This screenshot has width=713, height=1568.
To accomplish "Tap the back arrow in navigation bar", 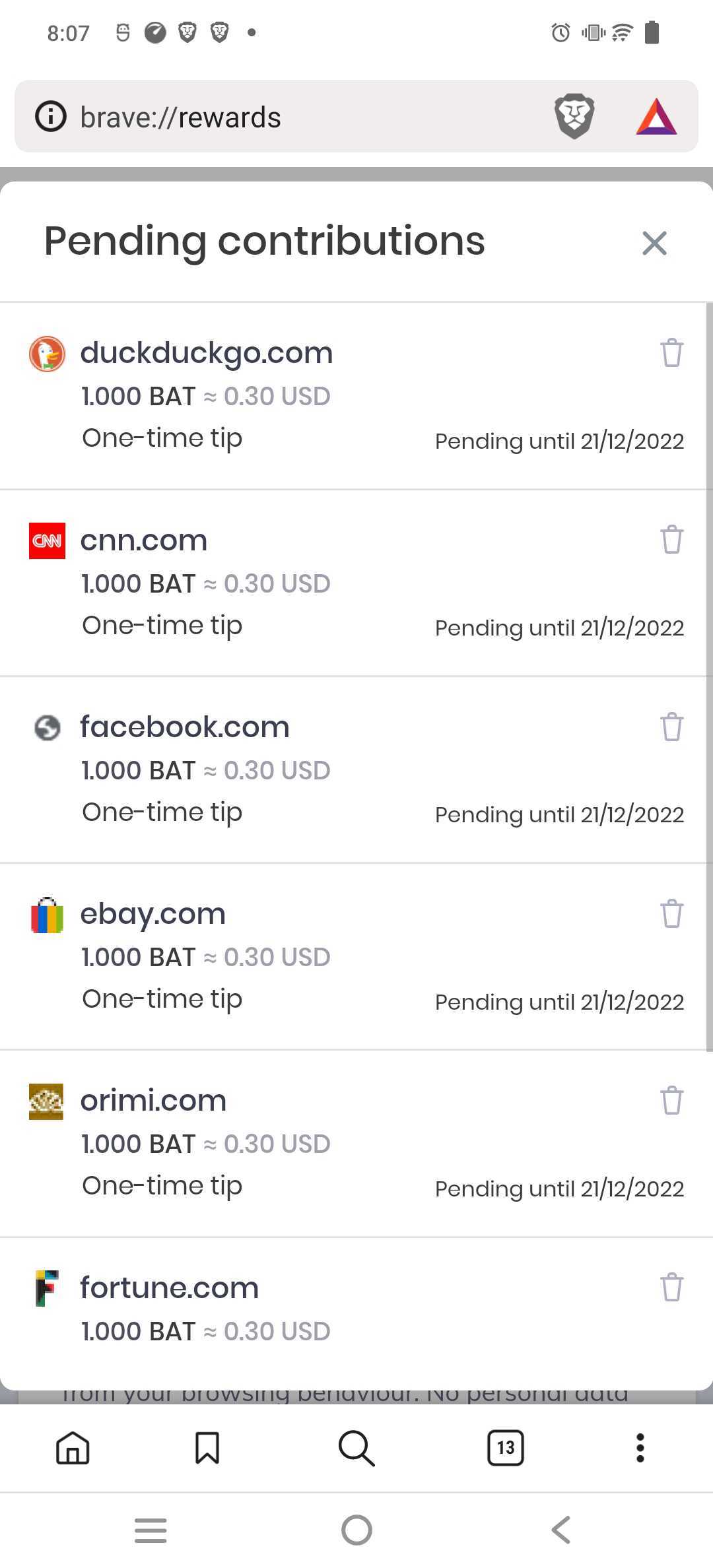I will (560, 1530).
